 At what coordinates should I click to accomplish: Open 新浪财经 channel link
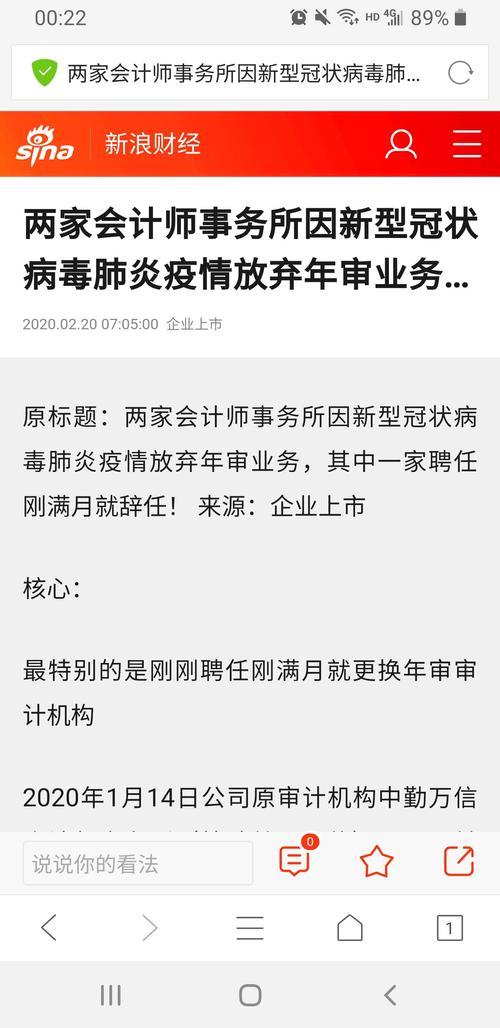[152, 144]
